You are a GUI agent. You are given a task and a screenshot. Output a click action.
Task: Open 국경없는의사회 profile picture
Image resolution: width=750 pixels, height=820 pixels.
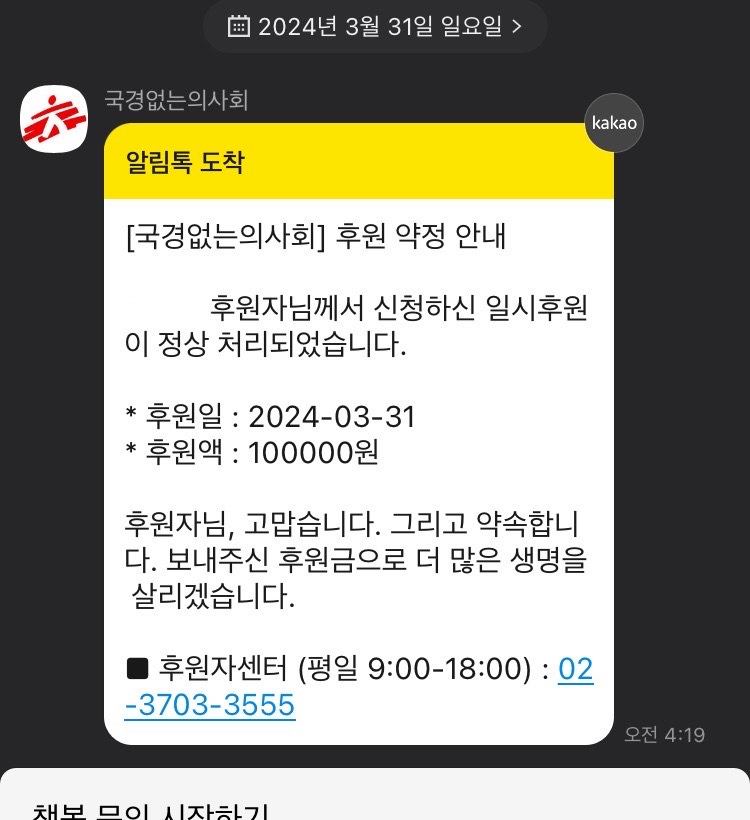tap(54, 120)
